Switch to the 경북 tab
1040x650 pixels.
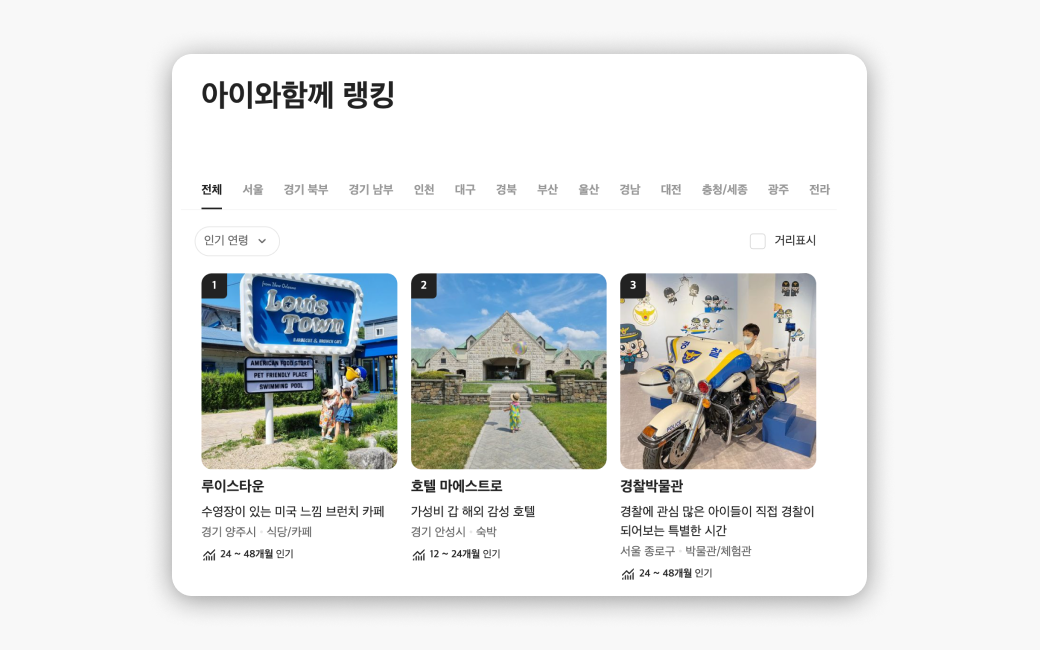click(x=506, y=190)
